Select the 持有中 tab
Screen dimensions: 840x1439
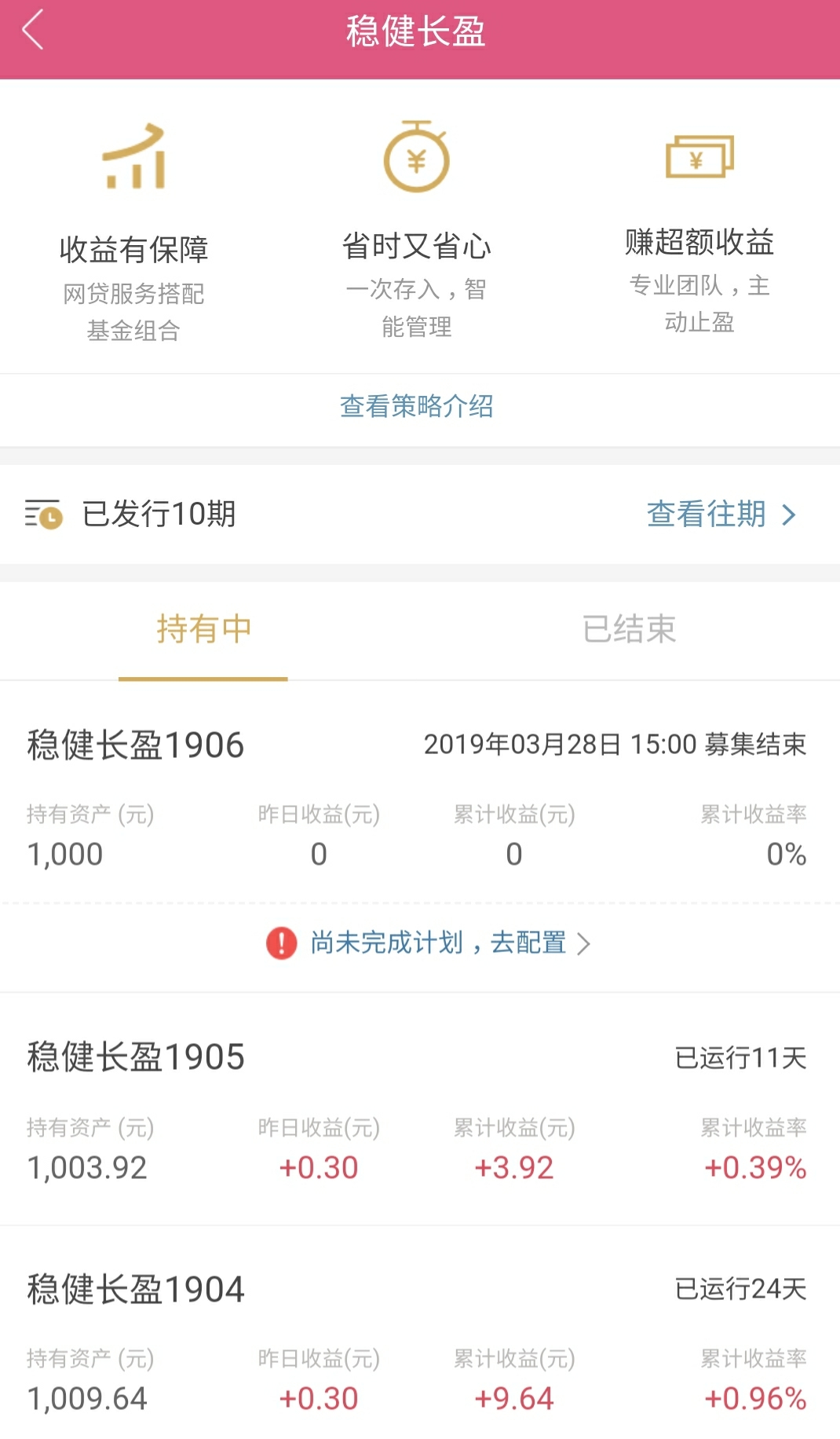pos(203,629)
